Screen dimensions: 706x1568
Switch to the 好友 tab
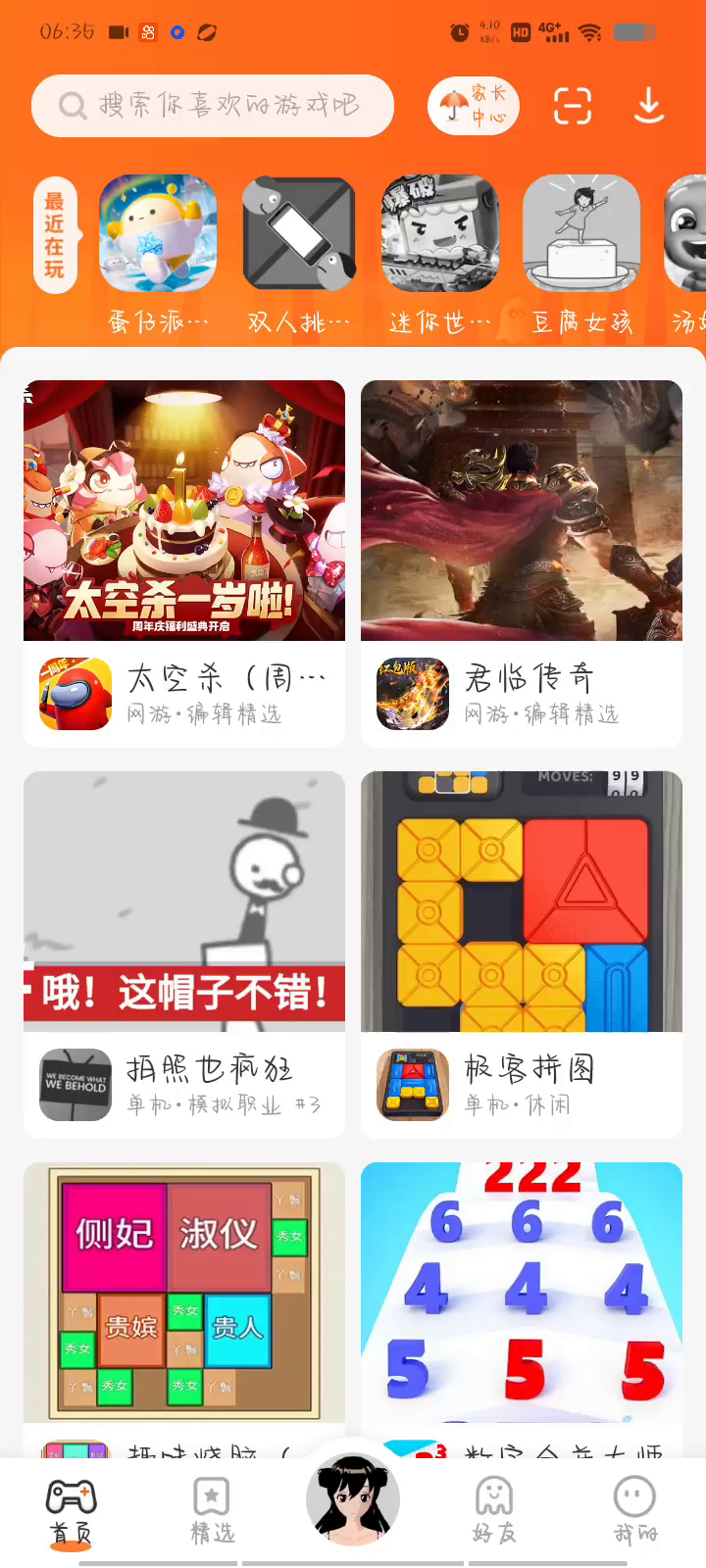pos(494,1510)
